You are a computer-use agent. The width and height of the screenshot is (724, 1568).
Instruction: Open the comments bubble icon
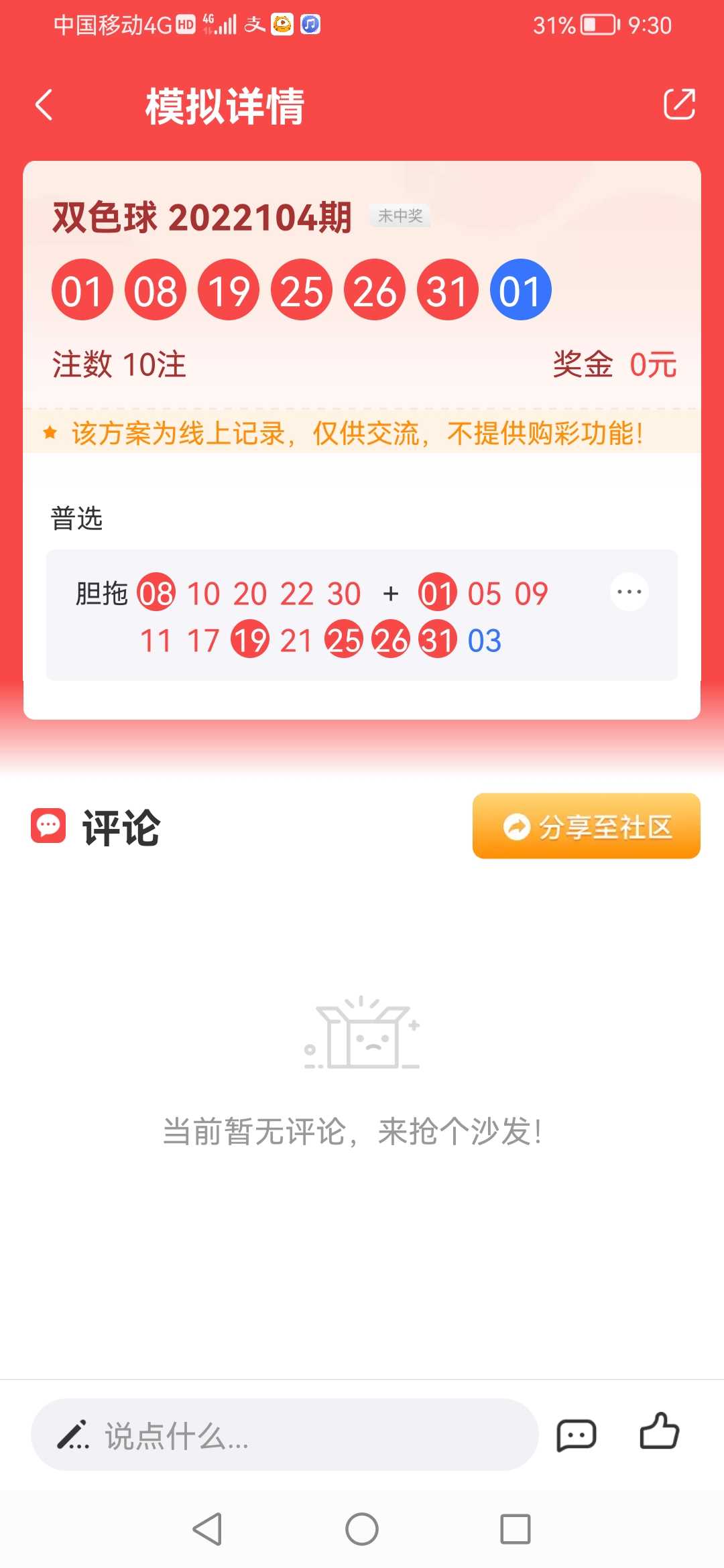tap(576, 1435)
